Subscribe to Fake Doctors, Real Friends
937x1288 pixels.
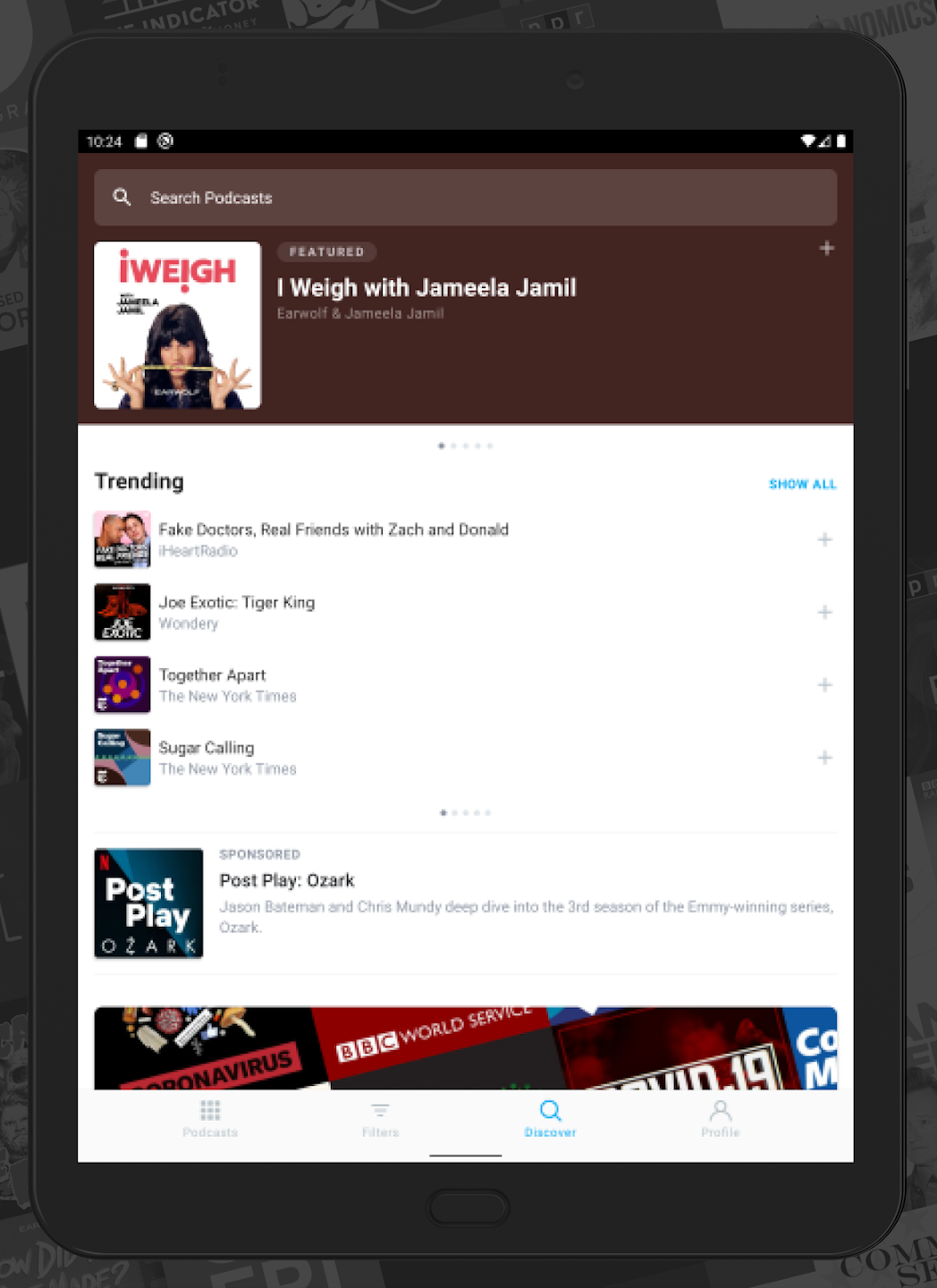(824, 539)
